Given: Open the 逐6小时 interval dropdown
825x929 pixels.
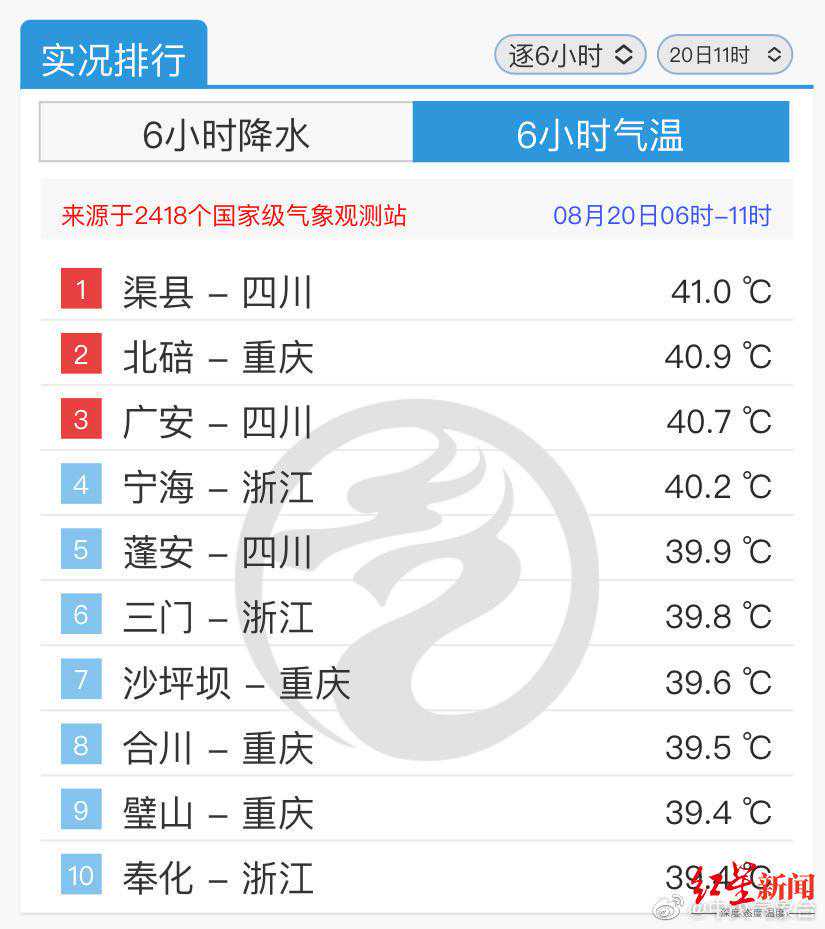Looking at the screenshot, I should coord(570,55).
